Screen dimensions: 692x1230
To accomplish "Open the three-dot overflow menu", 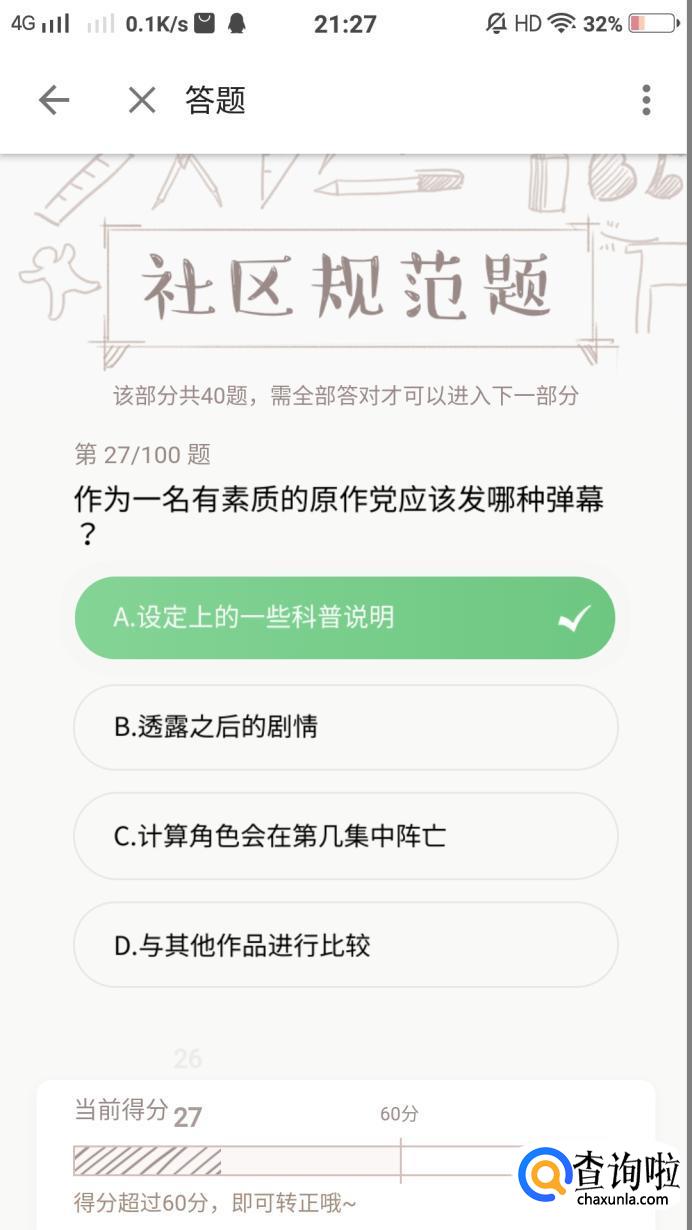I will (646, 100).
